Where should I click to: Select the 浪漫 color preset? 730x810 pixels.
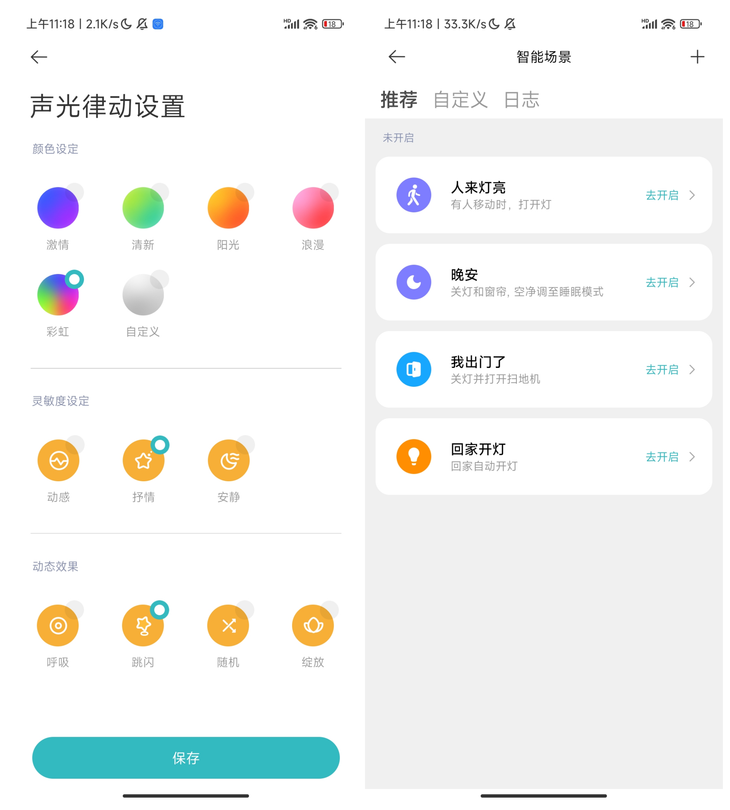313,208
